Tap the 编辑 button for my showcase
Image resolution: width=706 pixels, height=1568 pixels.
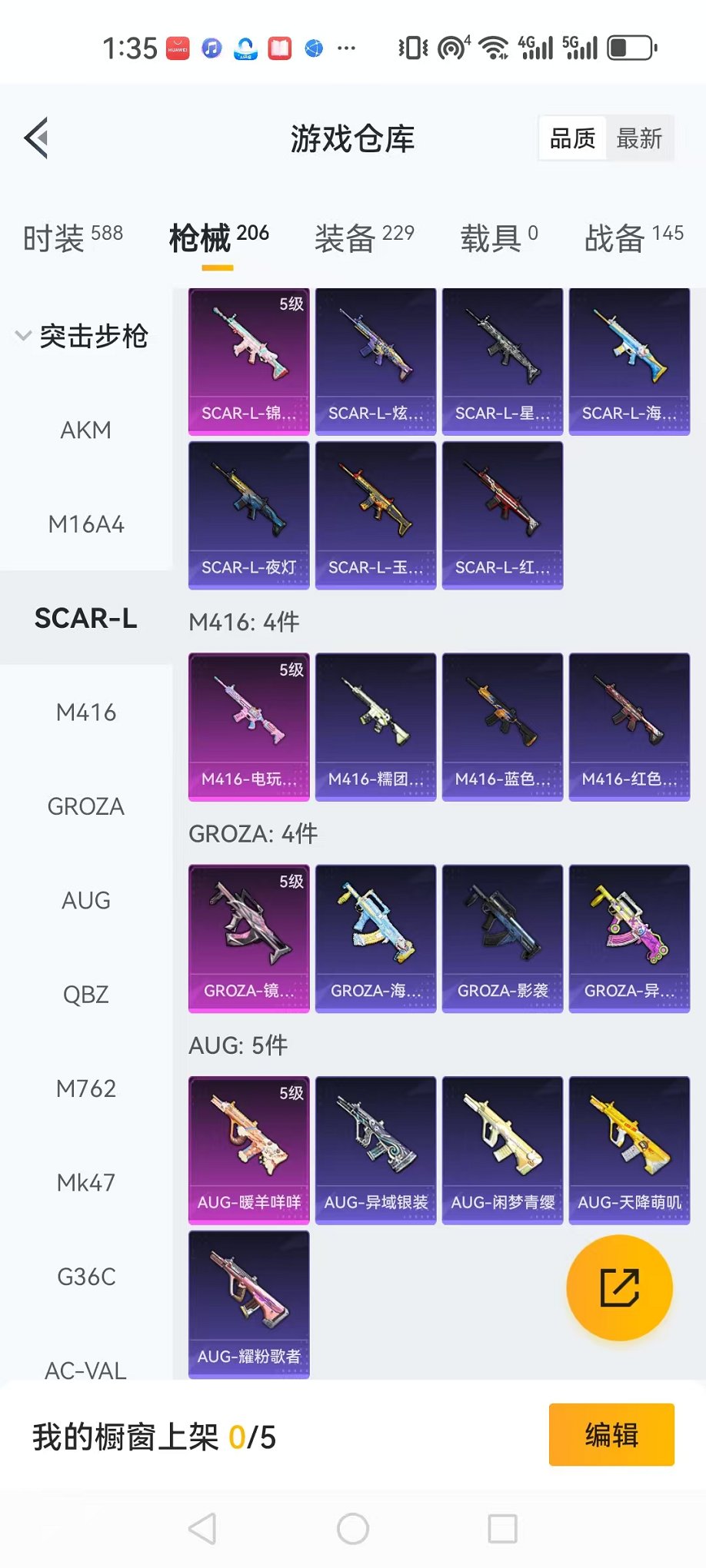[x=611, y=1435]
